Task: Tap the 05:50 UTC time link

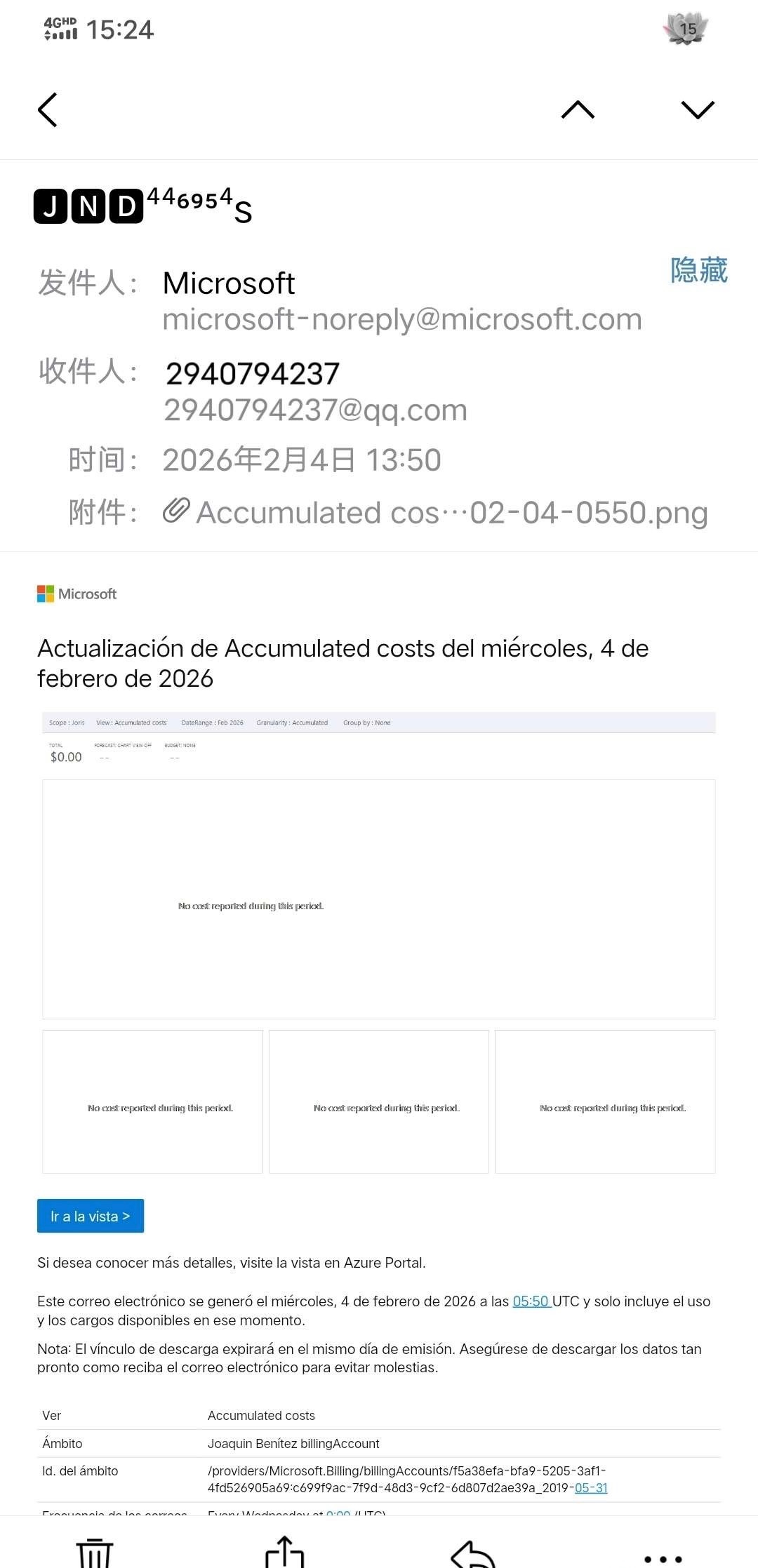Action: (x=531, y=1301)
